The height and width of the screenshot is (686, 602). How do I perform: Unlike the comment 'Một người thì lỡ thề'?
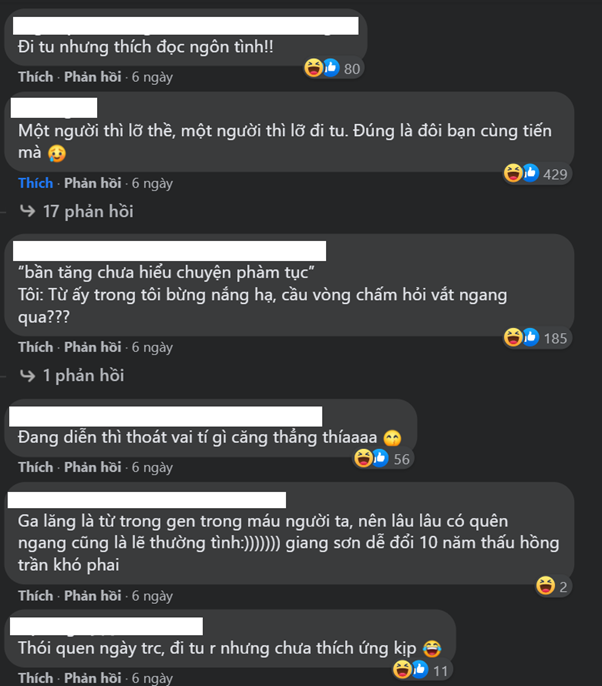pyautogui.click(x=35, y=183)
